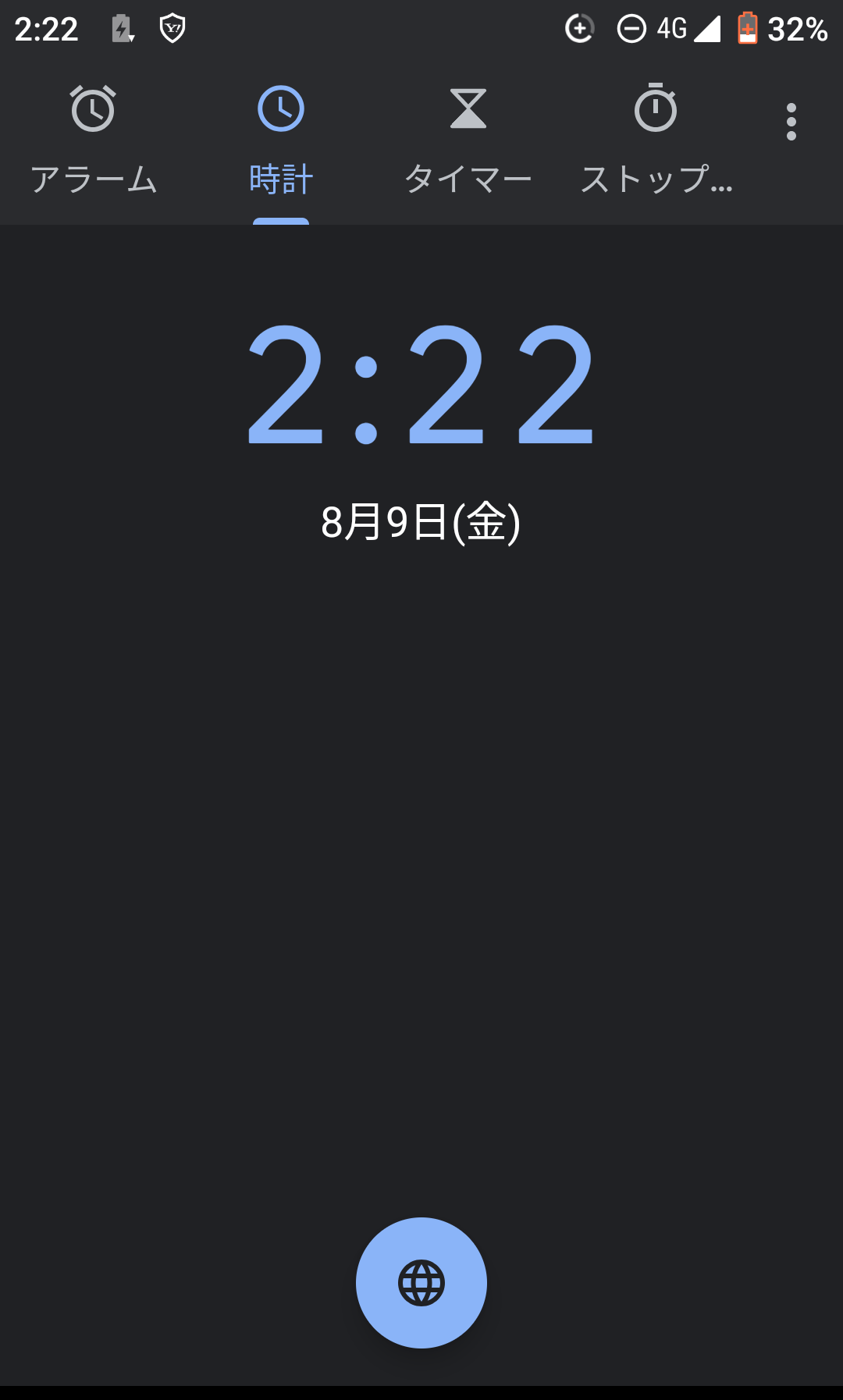Tap the 32% battery percentage text

795,30
